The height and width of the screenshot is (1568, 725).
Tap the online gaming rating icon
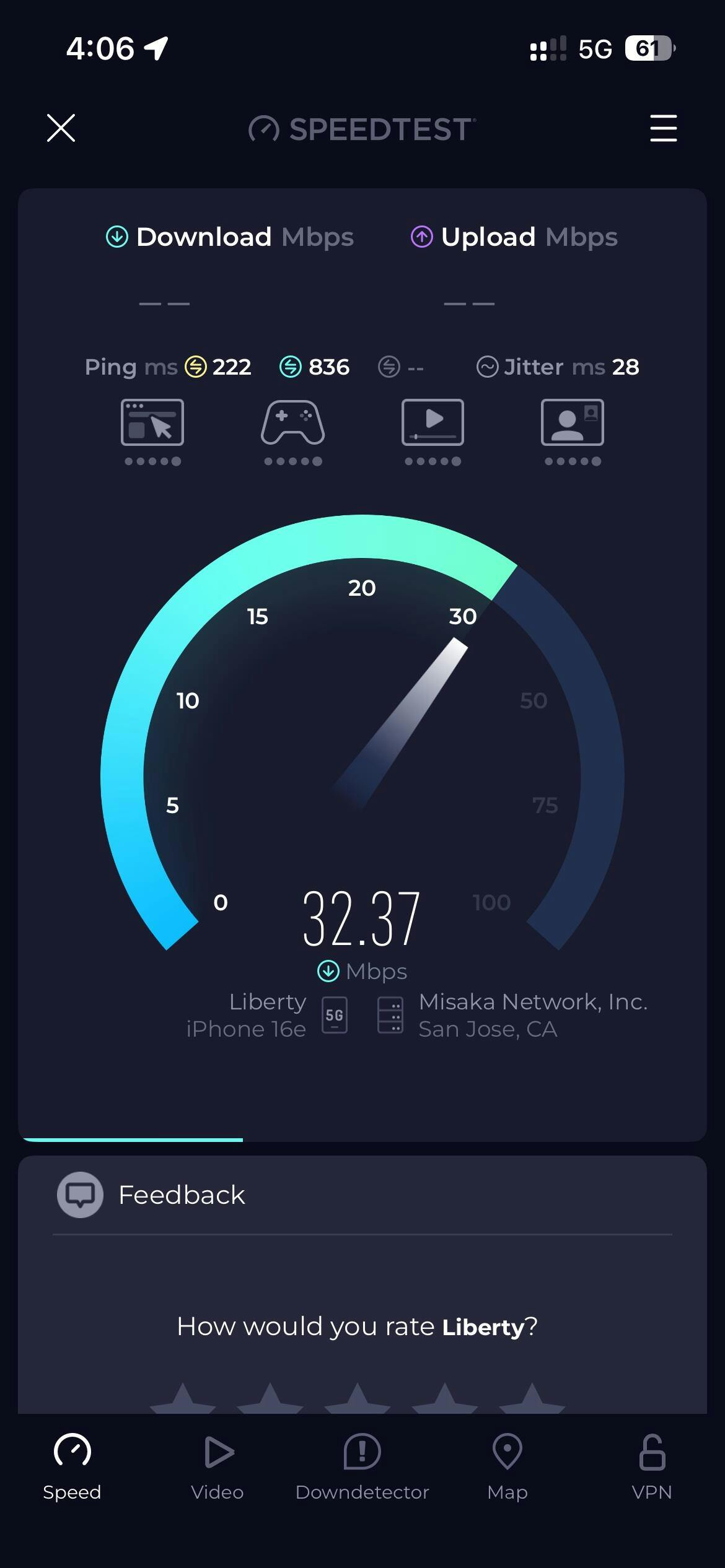click(x=292, y=424)
